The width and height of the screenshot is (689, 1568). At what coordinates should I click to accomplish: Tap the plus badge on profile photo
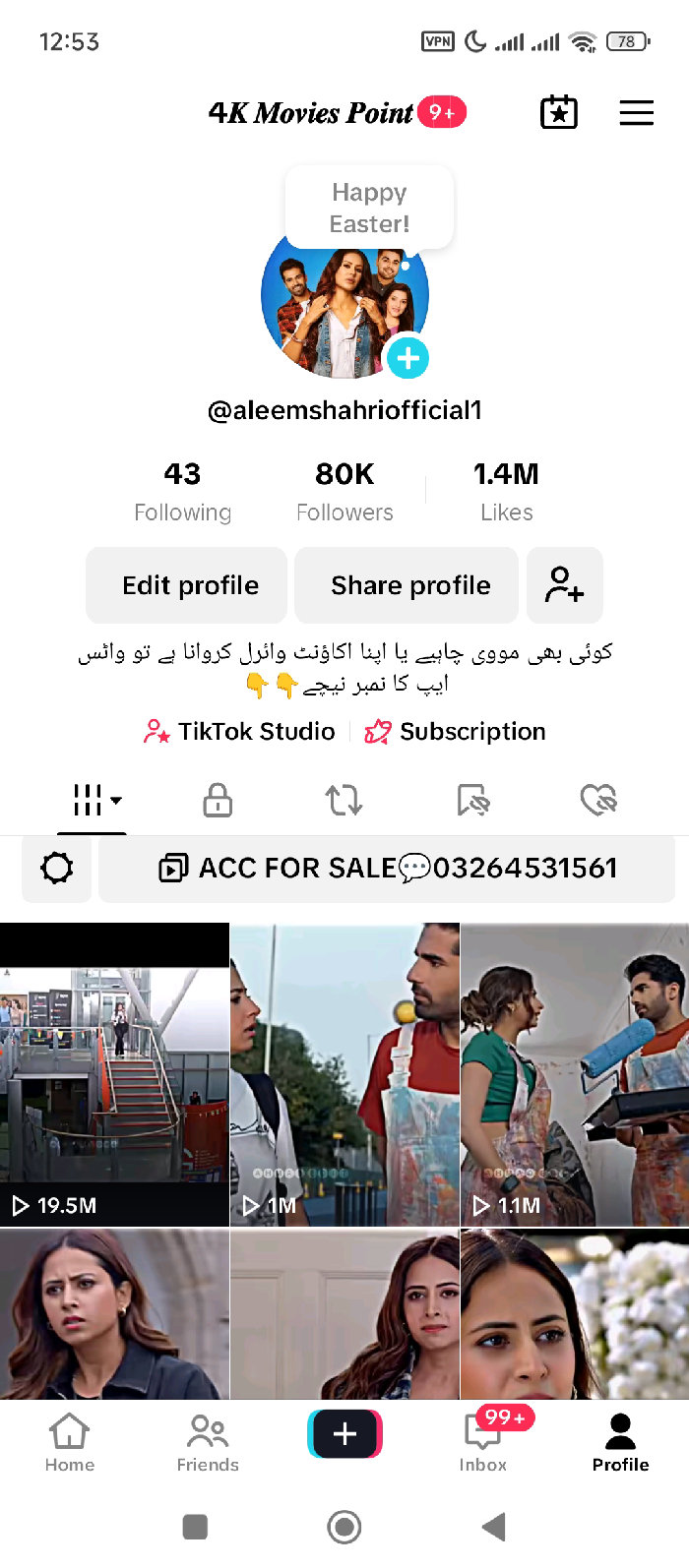(x=407, y=358)
